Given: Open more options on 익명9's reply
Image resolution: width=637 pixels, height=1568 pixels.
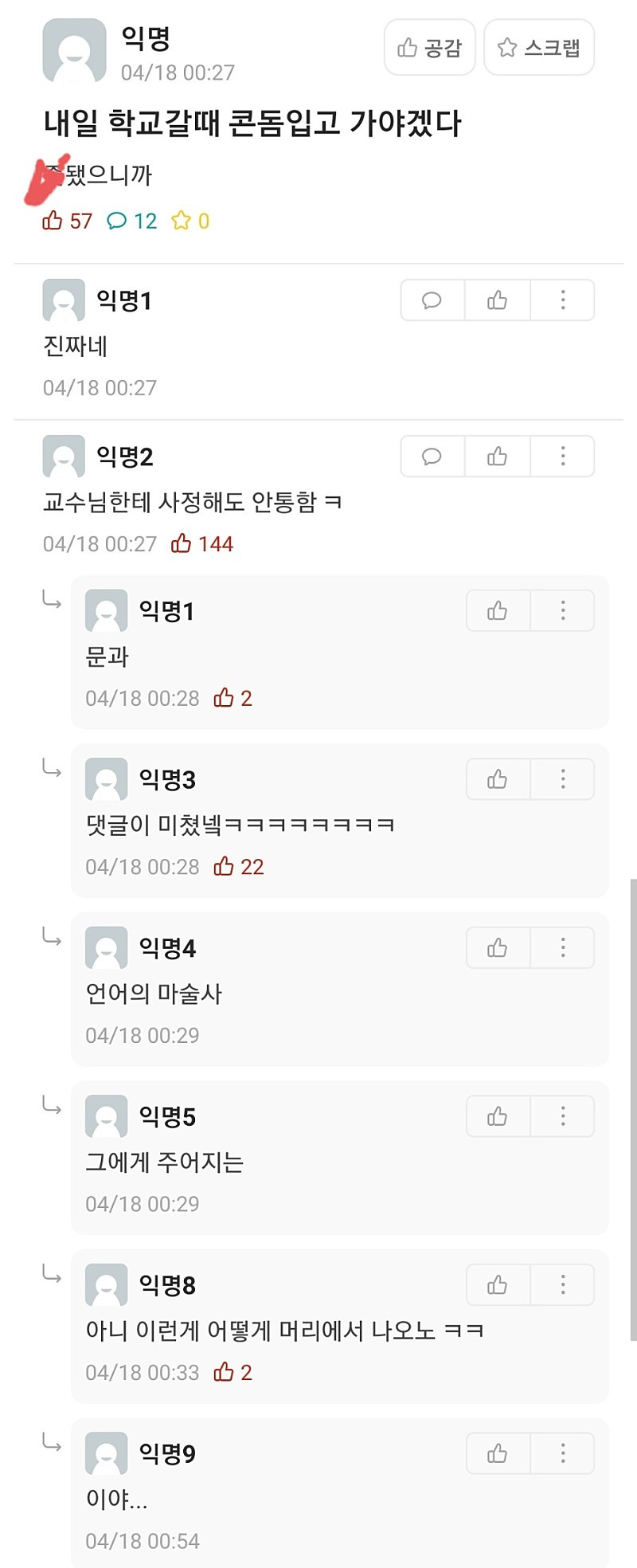Looking at the screenshot, I should click(563, 1454).
